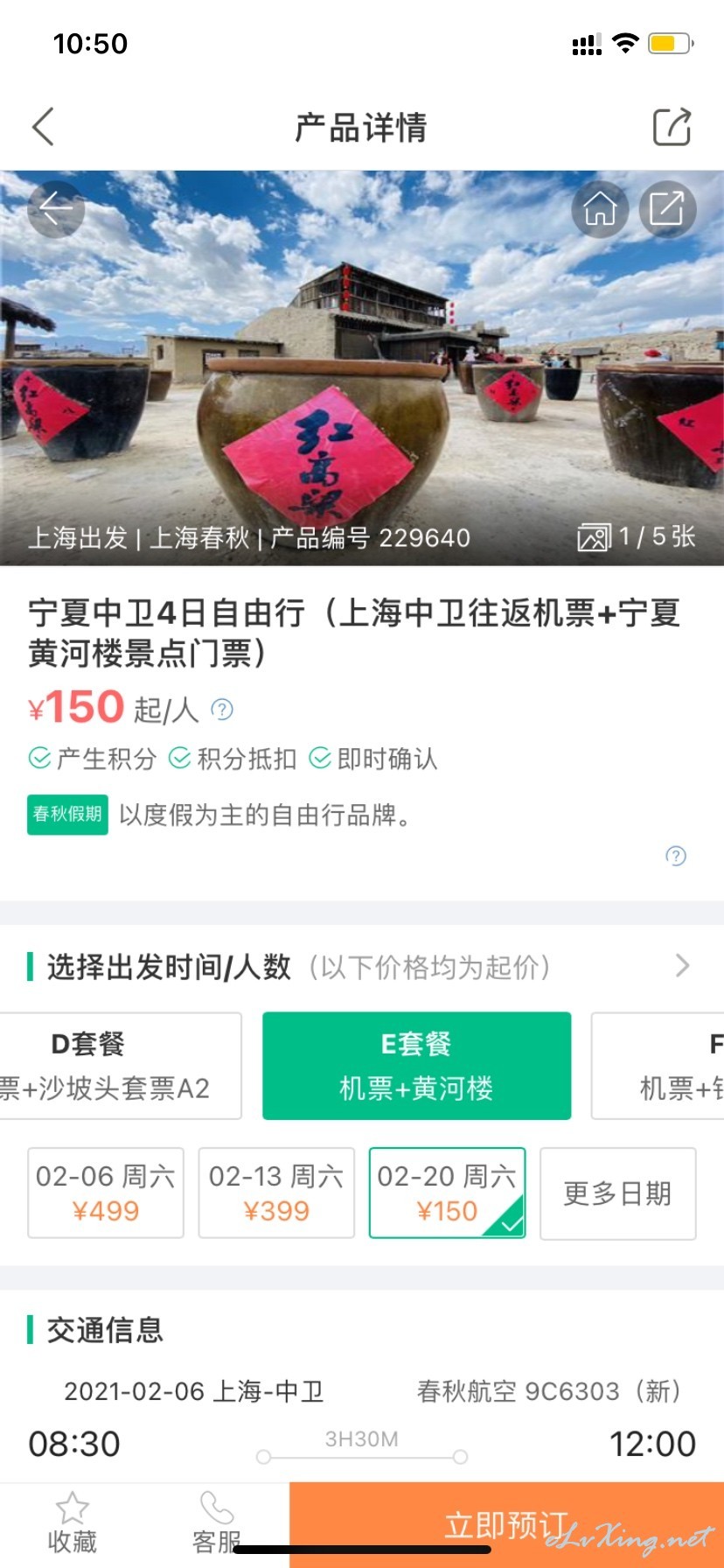Open the 1/5张 photo gallery
Screen dimensions: 724x1568
pyautogui.click(x=637, y=536)
